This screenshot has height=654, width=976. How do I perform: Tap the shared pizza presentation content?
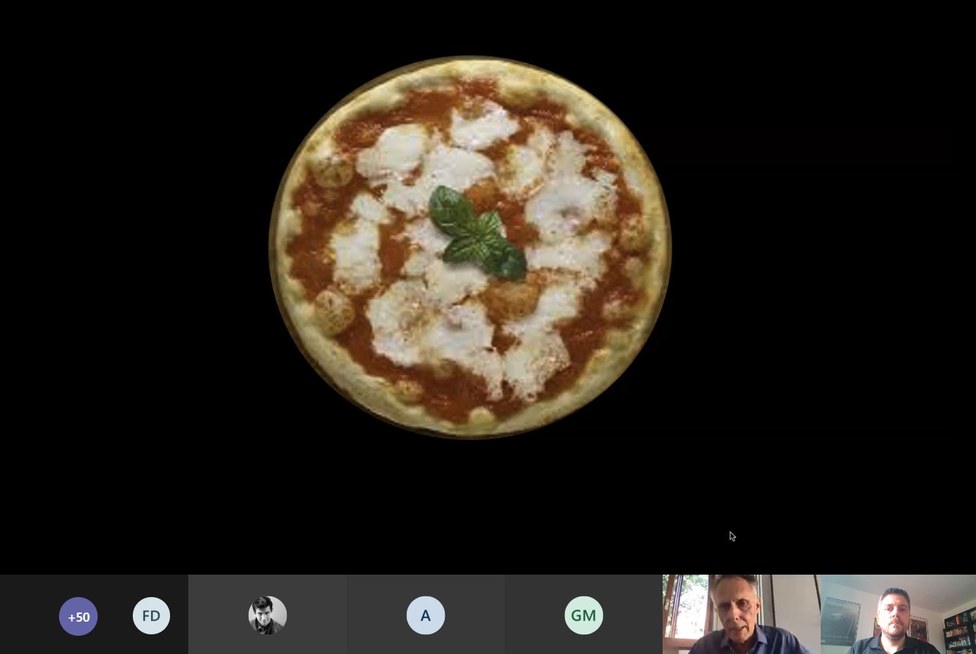click(469, 247)
